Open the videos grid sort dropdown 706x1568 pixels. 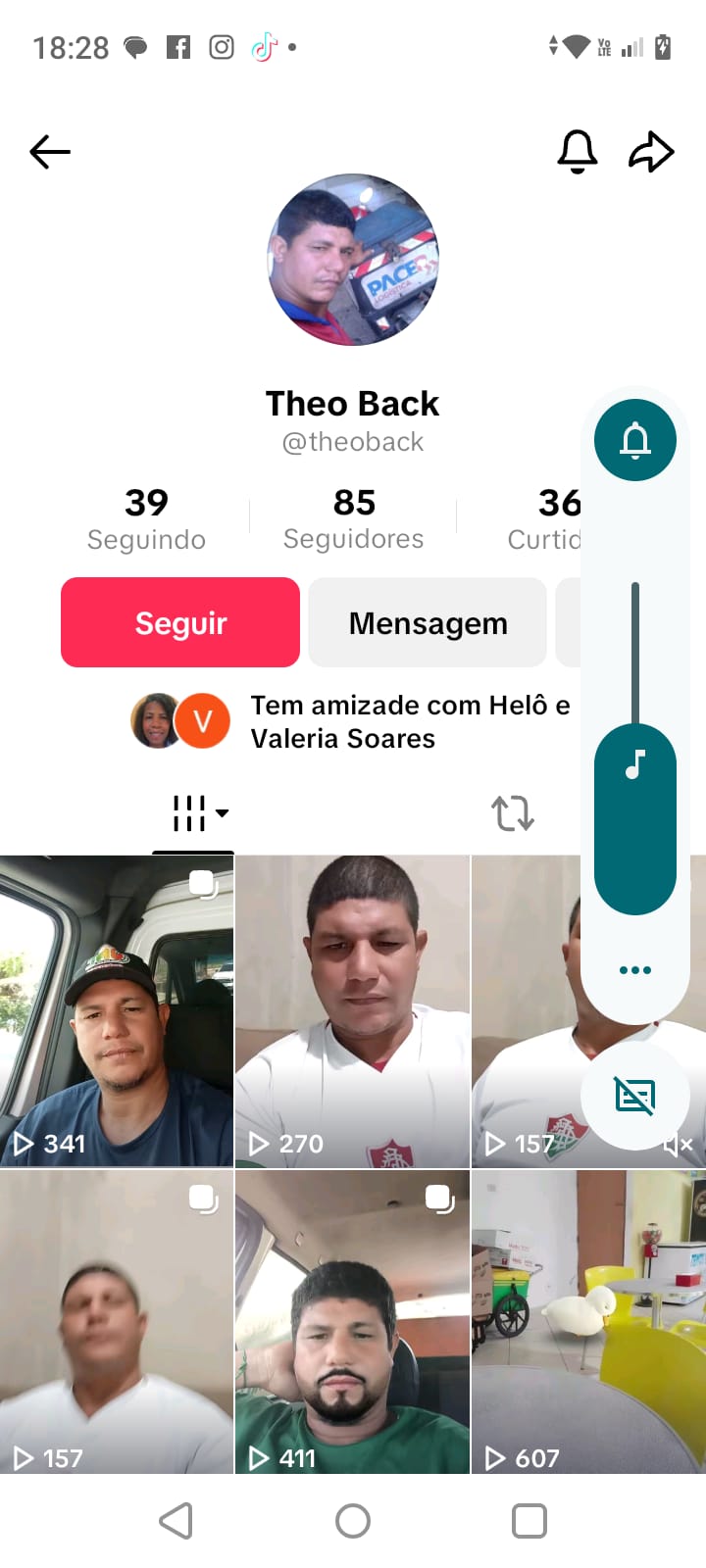click(200, 813)
